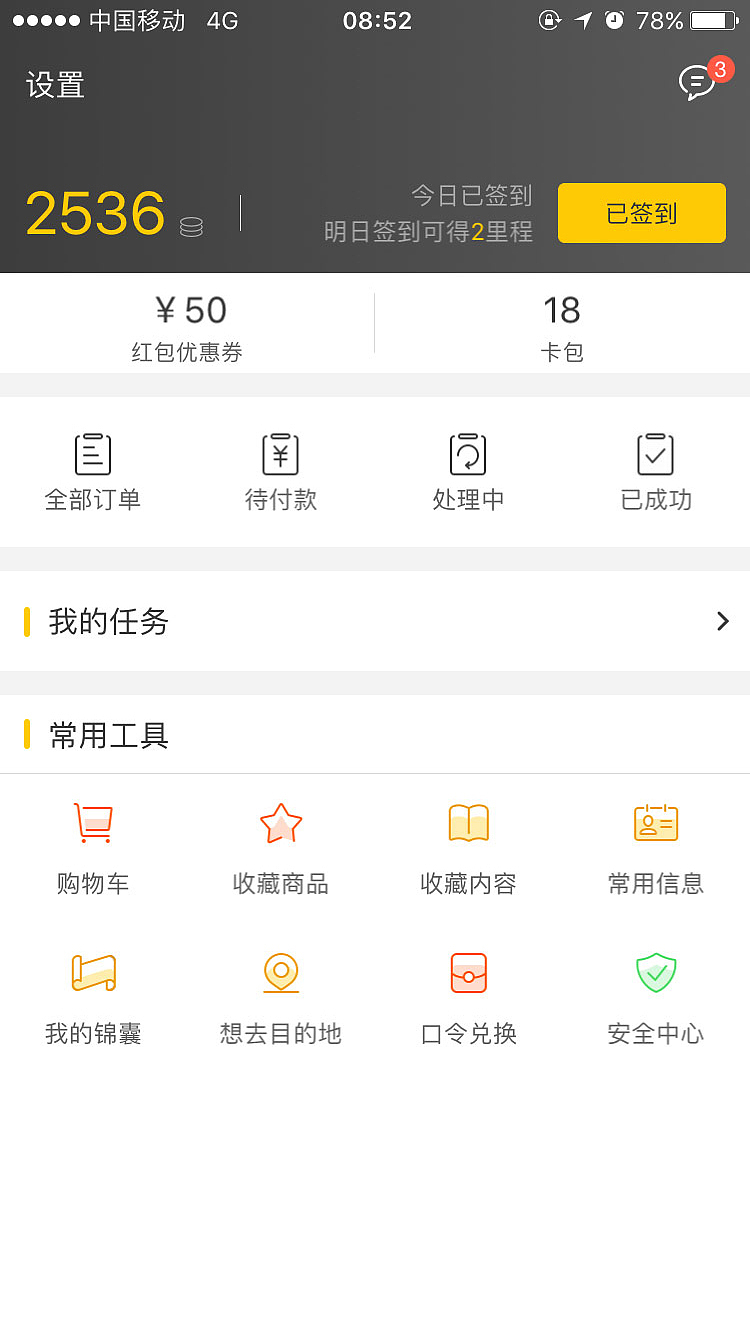Screen dimensions: 750x1334
Task: View the 卡包 with 18 cards
Action: 562,324
